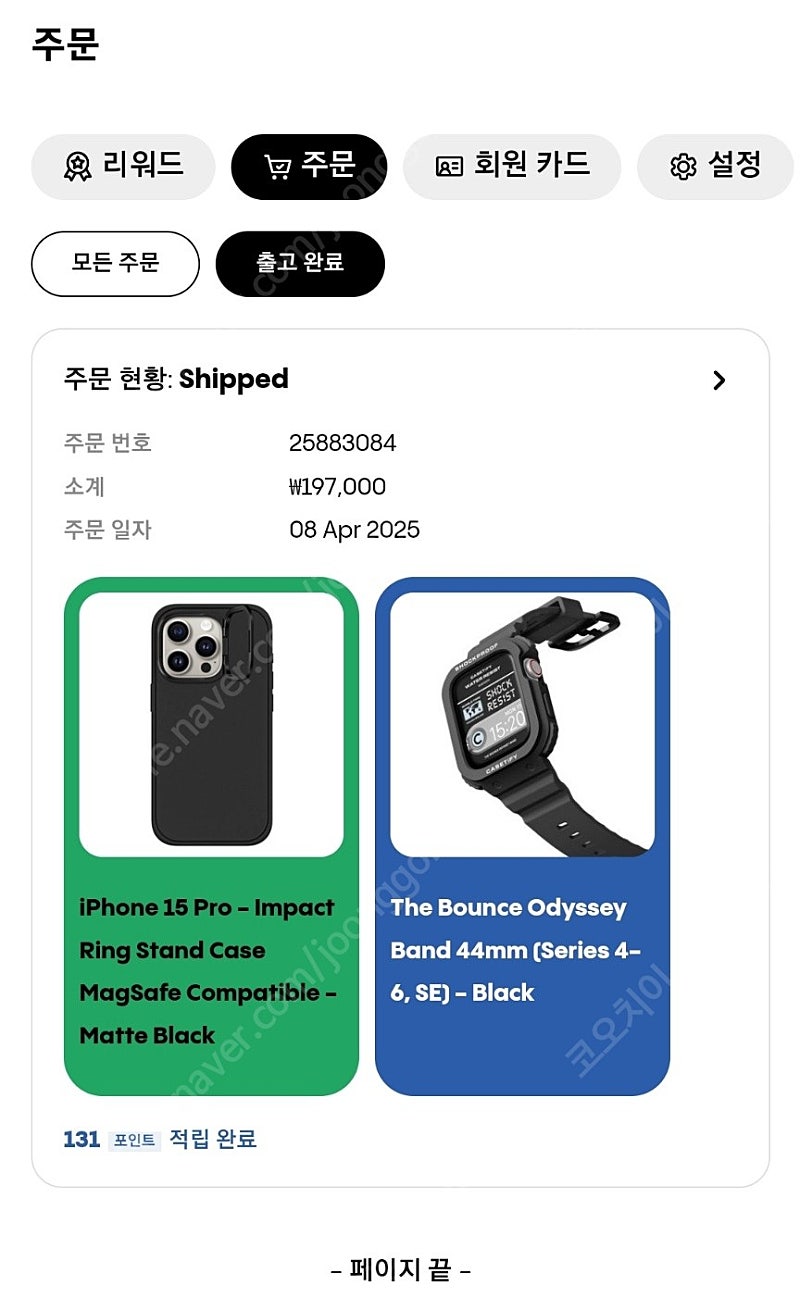The image size is (800, 1298).
Task: Show 모든 주문 filter
Action: [115, 264]
